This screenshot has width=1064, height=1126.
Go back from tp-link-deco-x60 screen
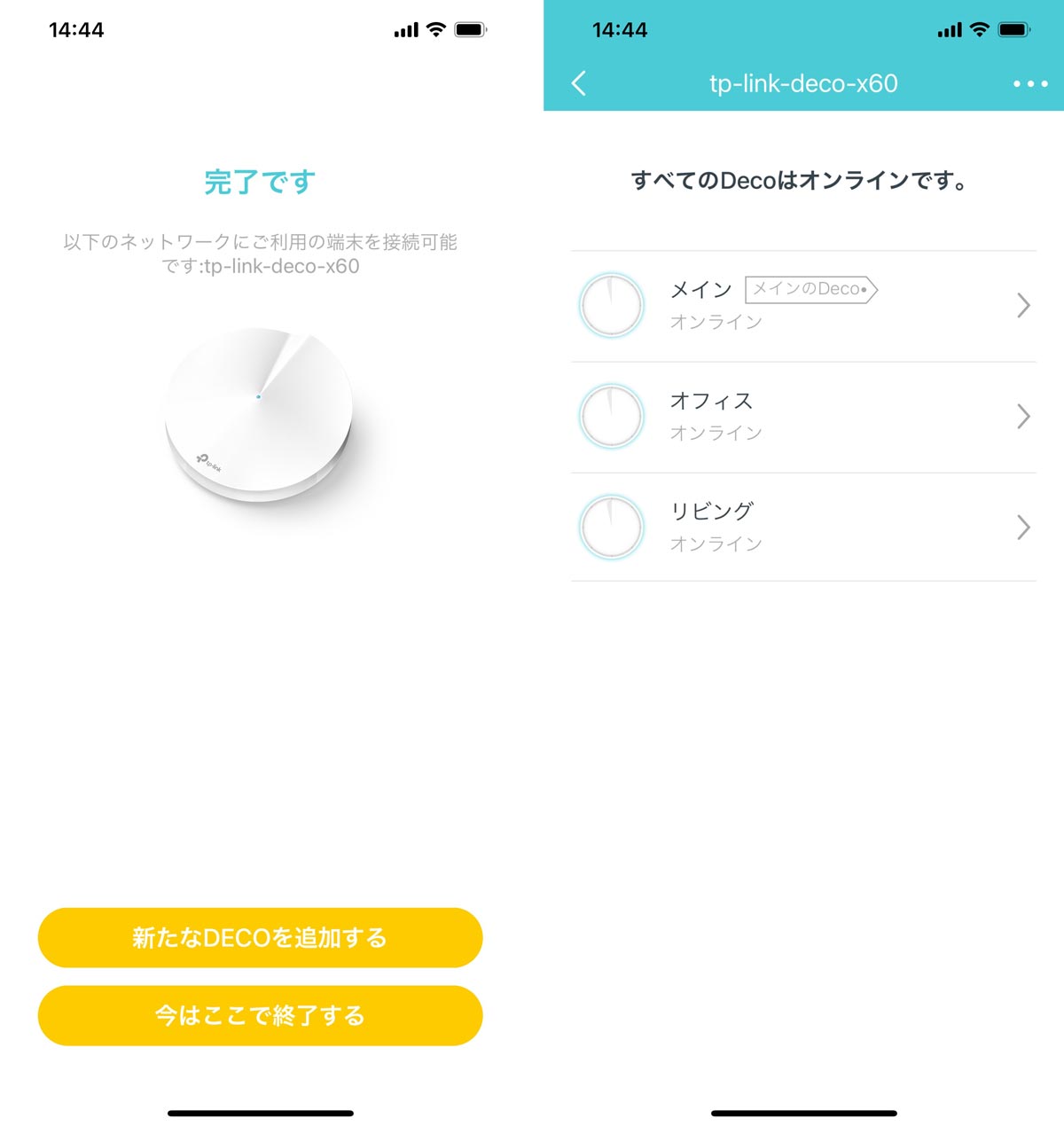click(580, 83)
